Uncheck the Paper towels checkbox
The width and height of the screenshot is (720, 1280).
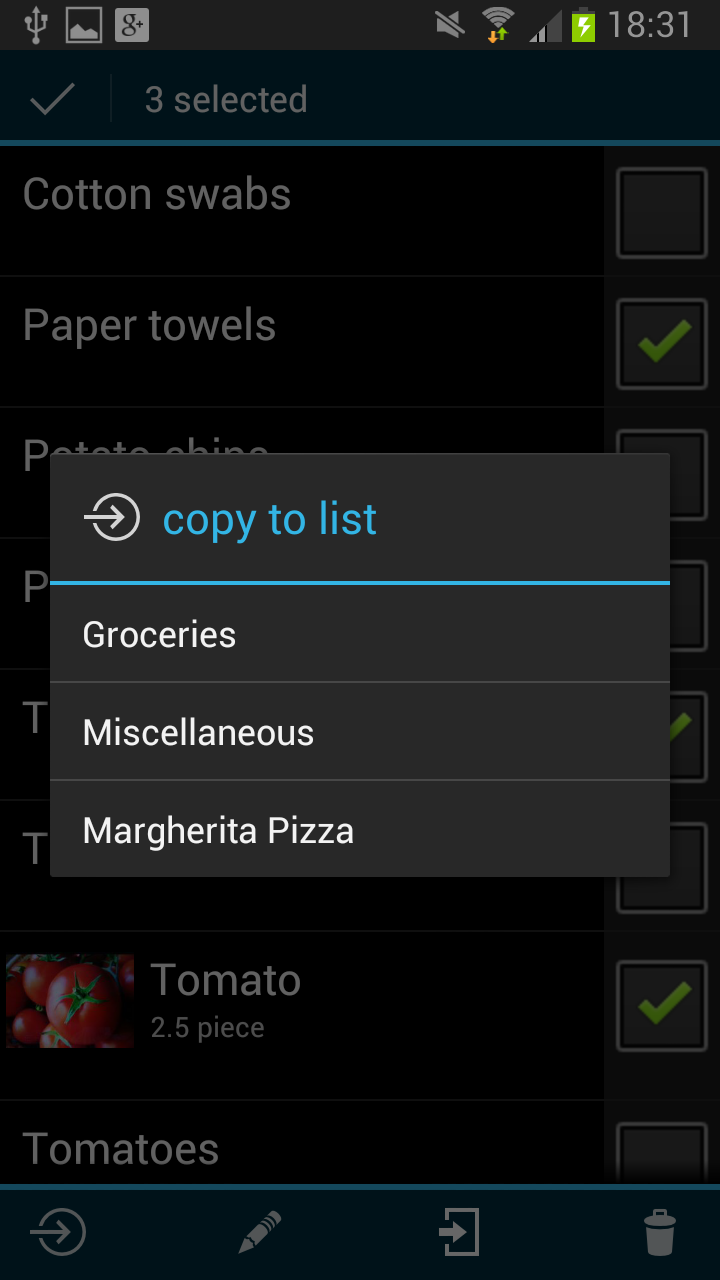[x=661, y=343]
